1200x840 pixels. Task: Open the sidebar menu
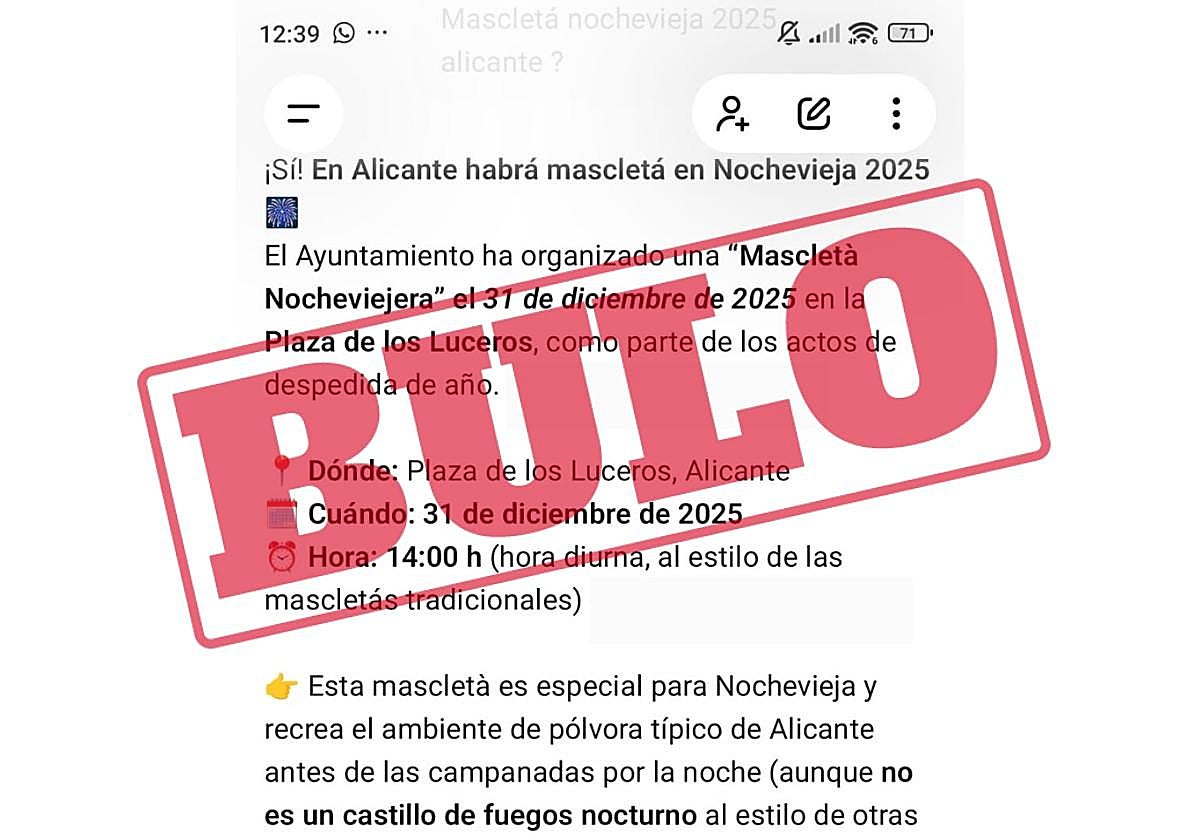(303, 114)
